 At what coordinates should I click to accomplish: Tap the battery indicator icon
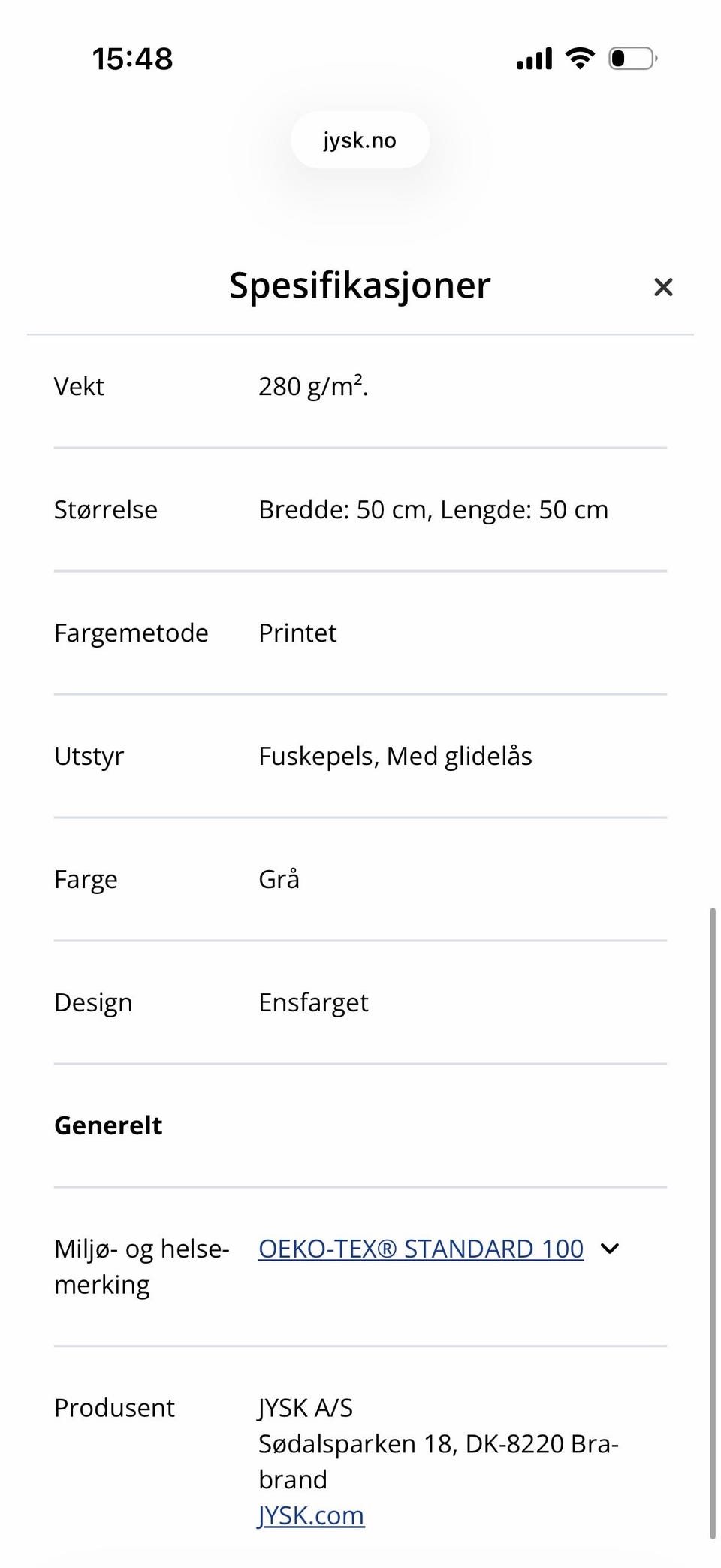click(x=629, y=57)
